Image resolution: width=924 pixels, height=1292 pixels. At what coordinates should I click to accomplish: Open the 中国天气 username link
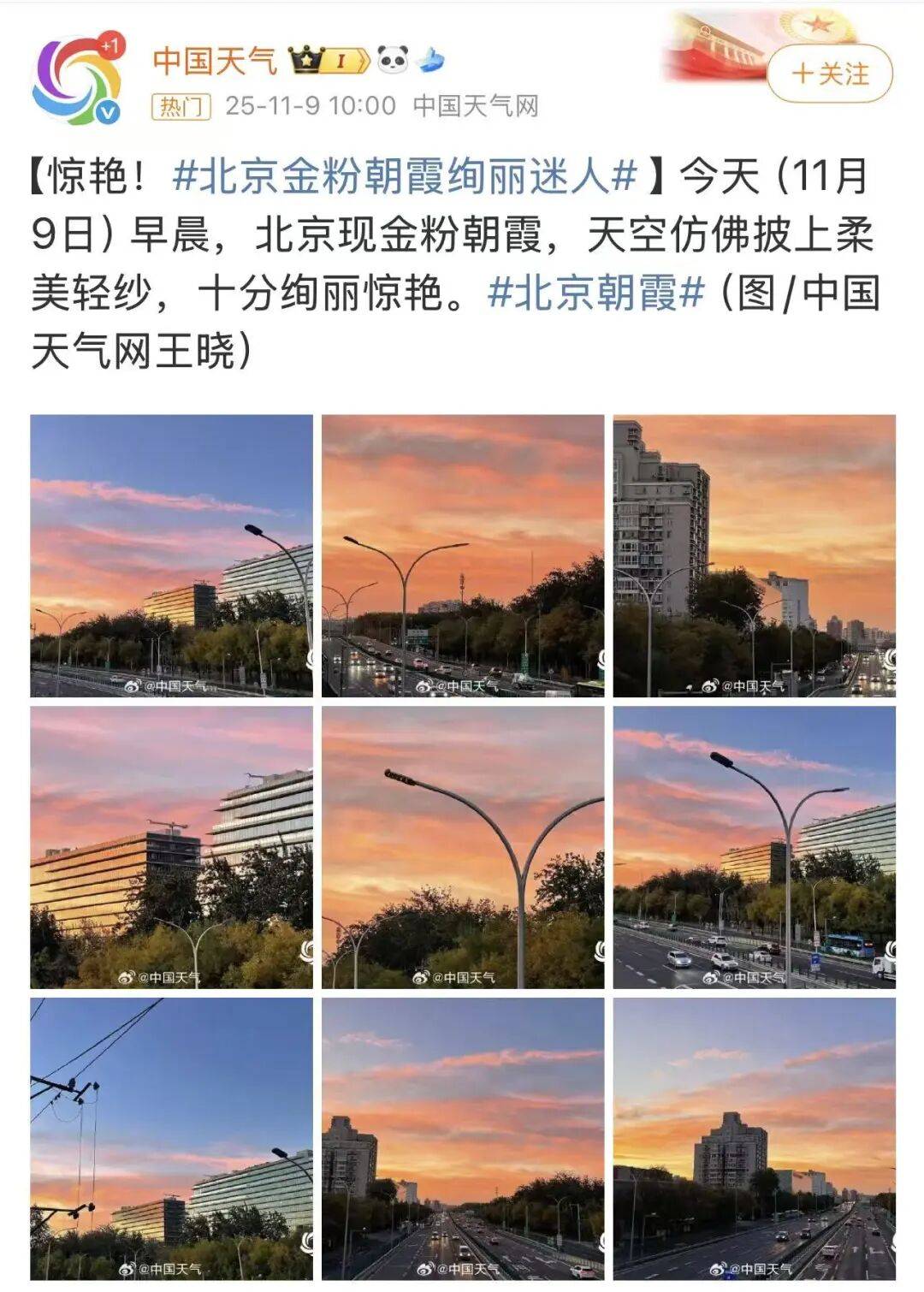point(215,60)
